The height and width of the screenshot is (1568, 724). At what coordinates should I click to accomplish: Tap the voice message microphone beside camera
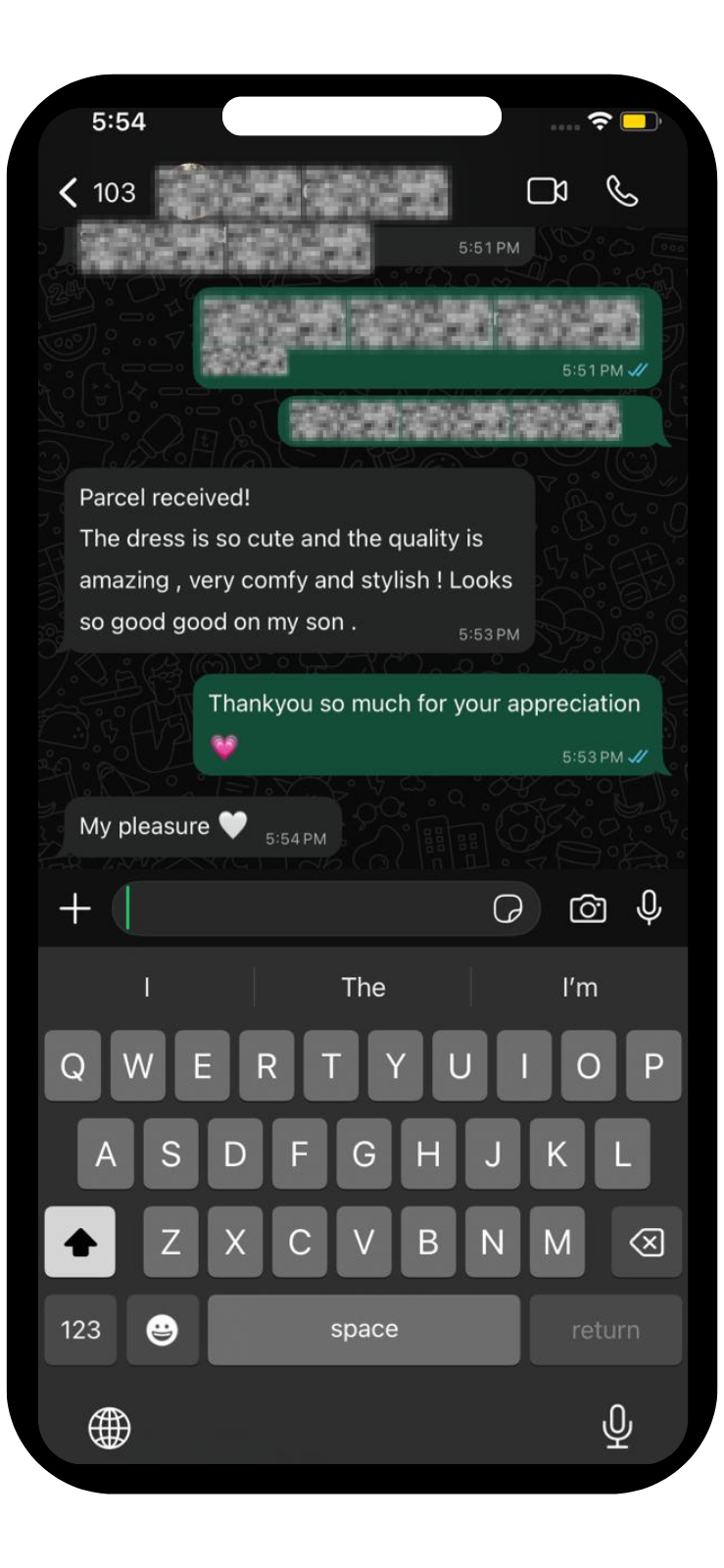click(649, 909)
